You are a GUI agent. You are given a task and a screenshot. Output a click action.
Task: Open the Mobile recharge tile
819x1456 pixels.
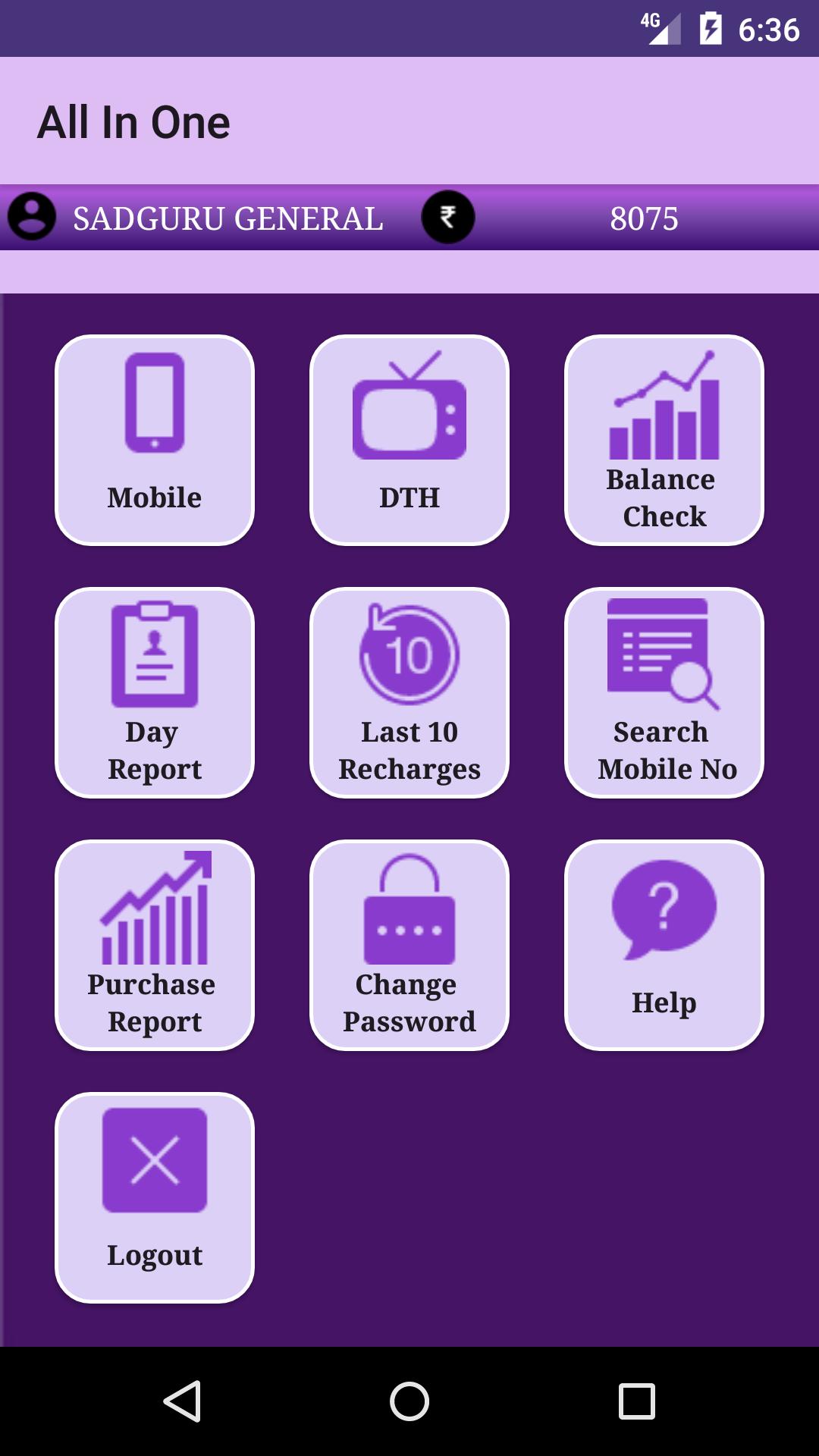(155, 440)
